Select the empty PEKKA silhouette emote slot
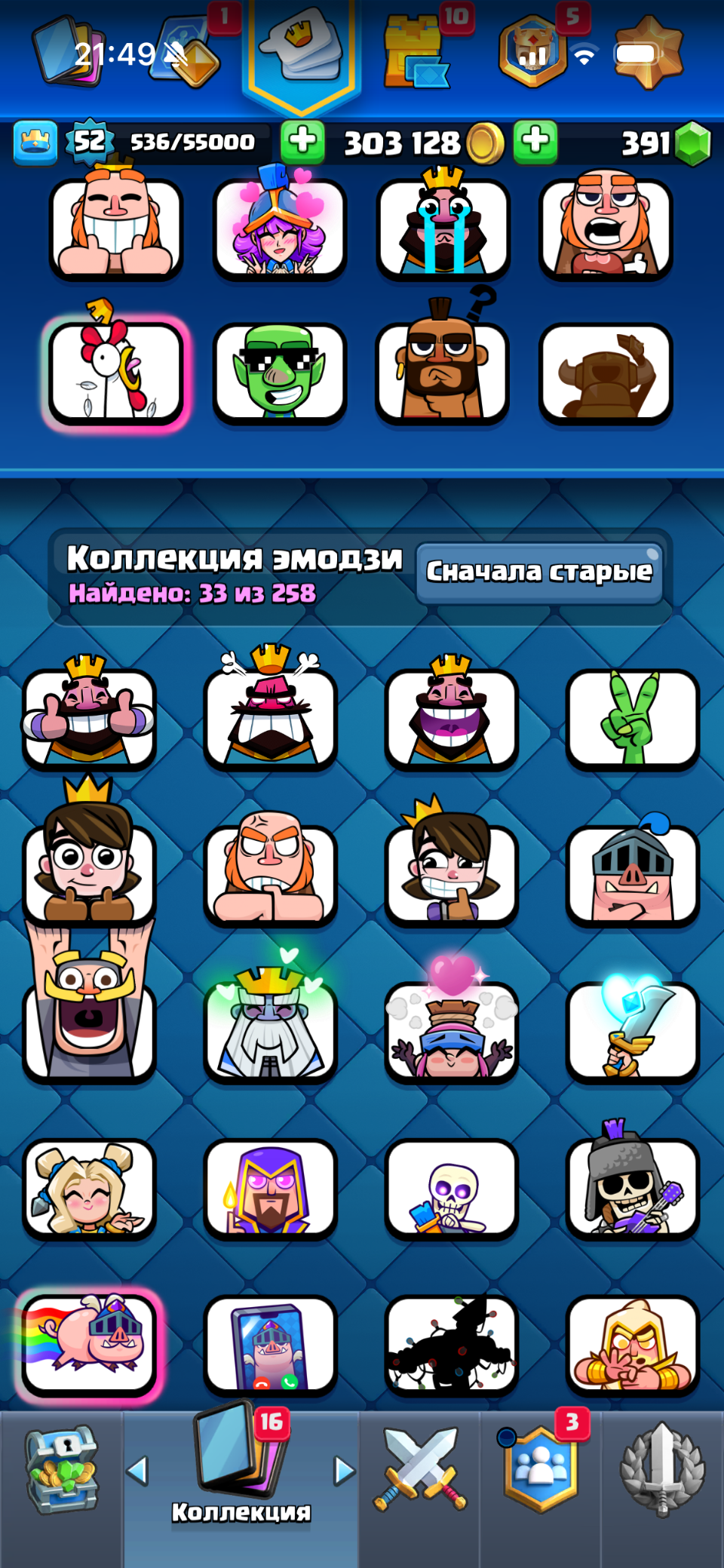The height and width of the screenshot is (1568, 724). (607, 371)
